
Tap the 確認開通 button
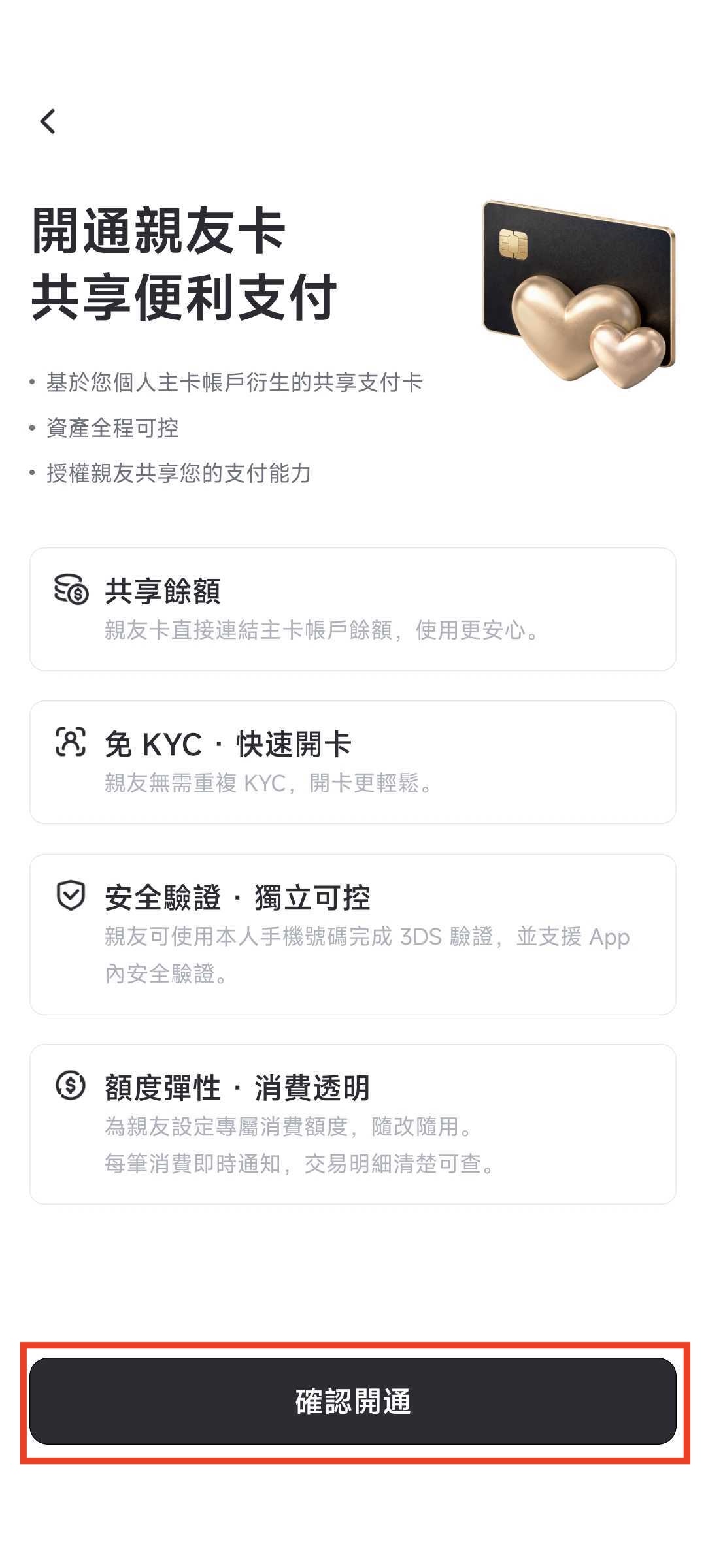coord(353,1401)
